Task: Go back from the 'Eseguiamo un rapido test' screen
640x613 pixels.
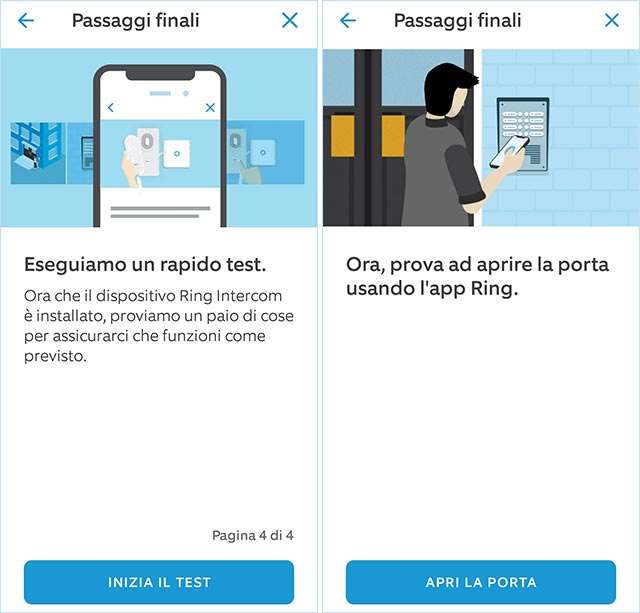Action: tap(26, 20)
